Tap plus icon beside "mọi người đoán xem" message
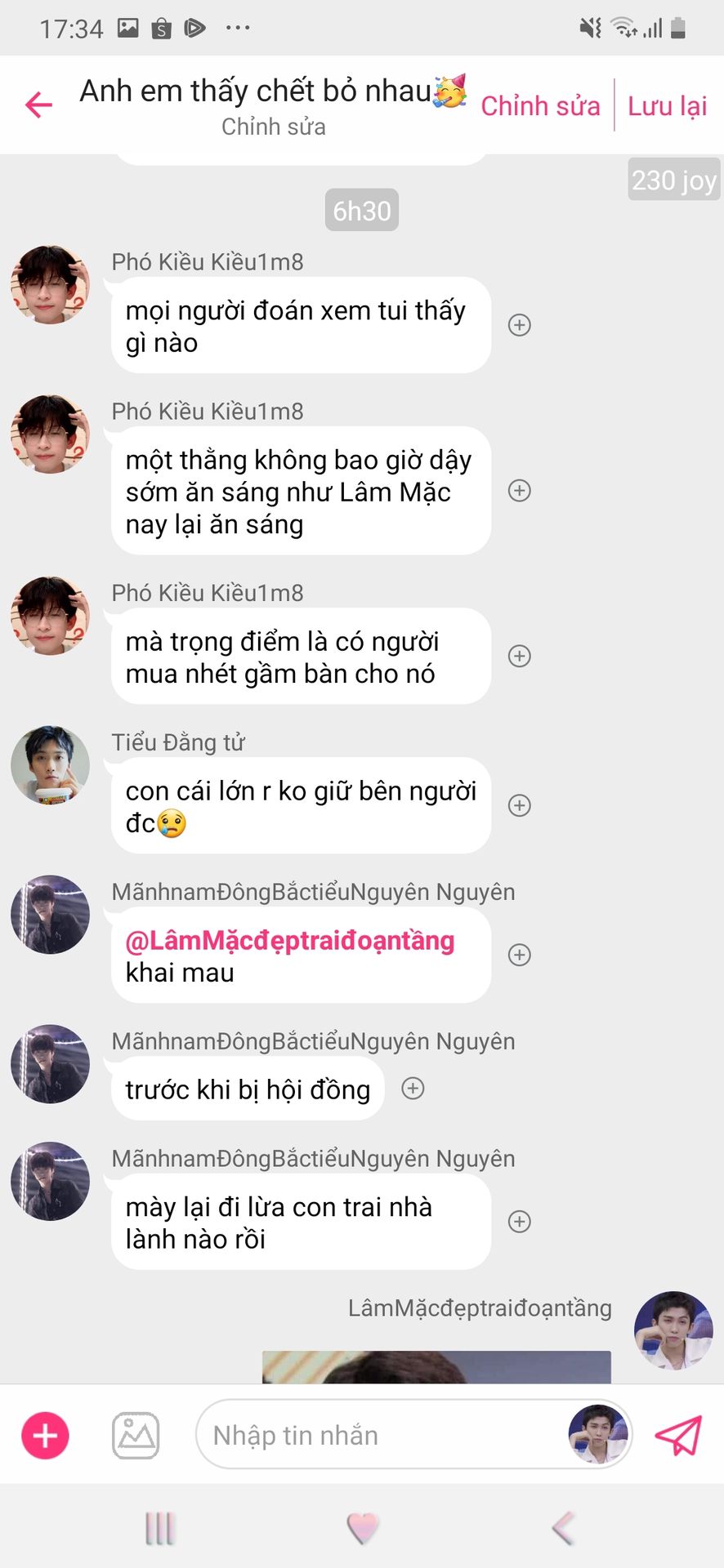 click(x=520, y=325)
